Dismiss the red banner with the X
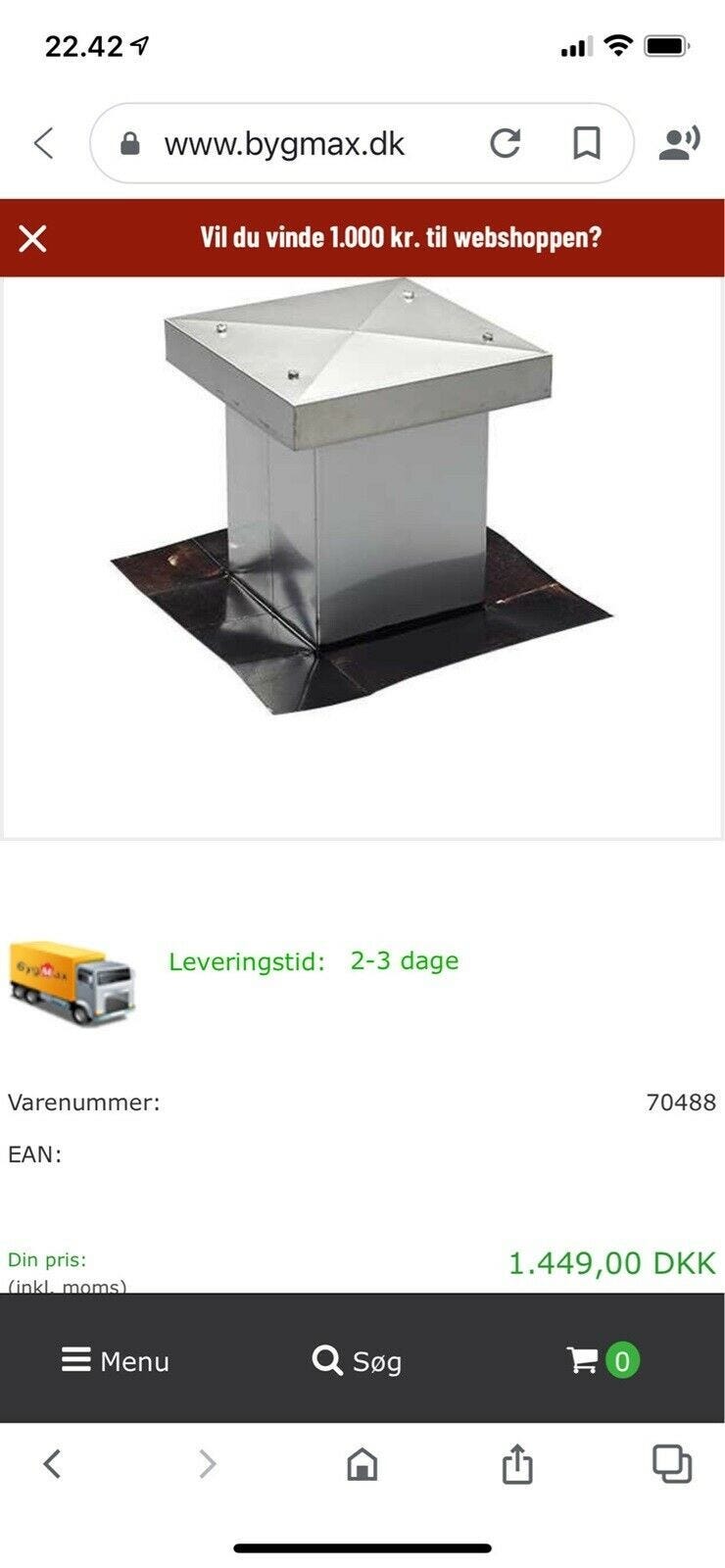Viewport: 725px width, 1568px height. point(33,238)
